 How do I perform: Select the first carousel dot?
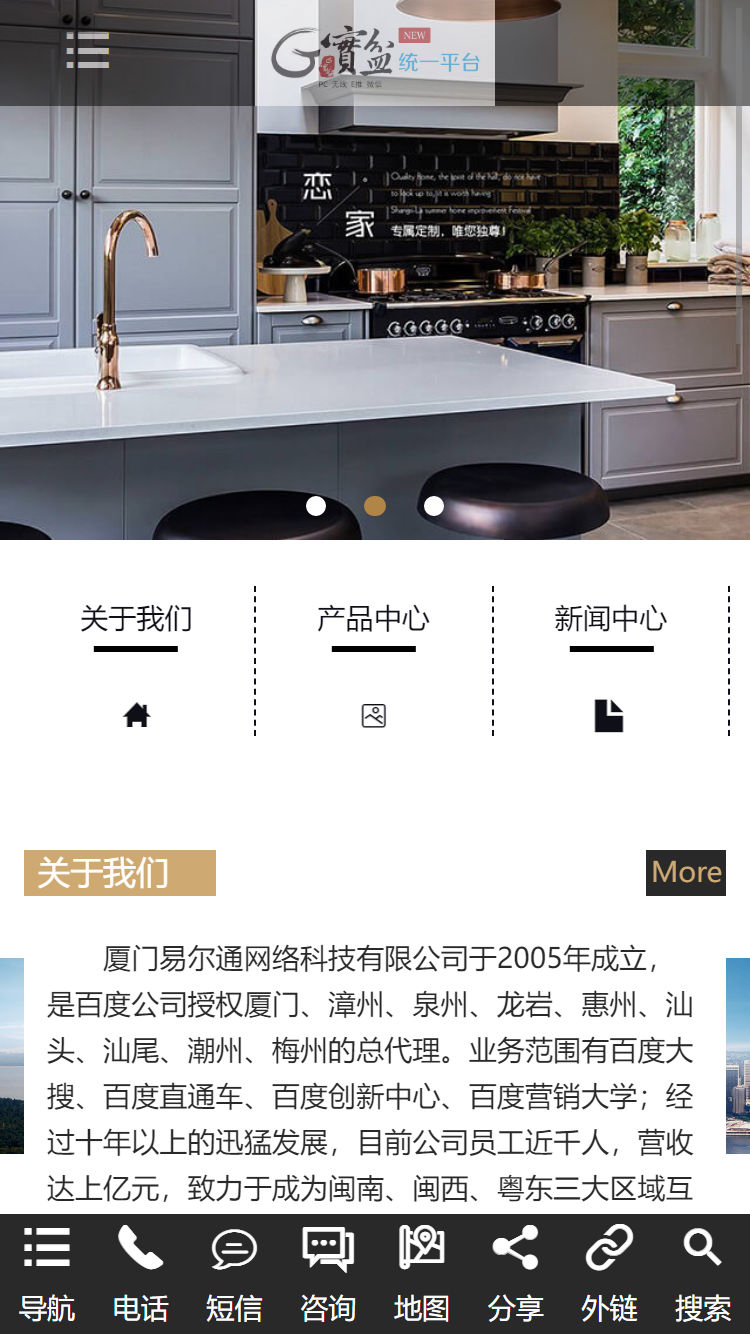point(316,506)
